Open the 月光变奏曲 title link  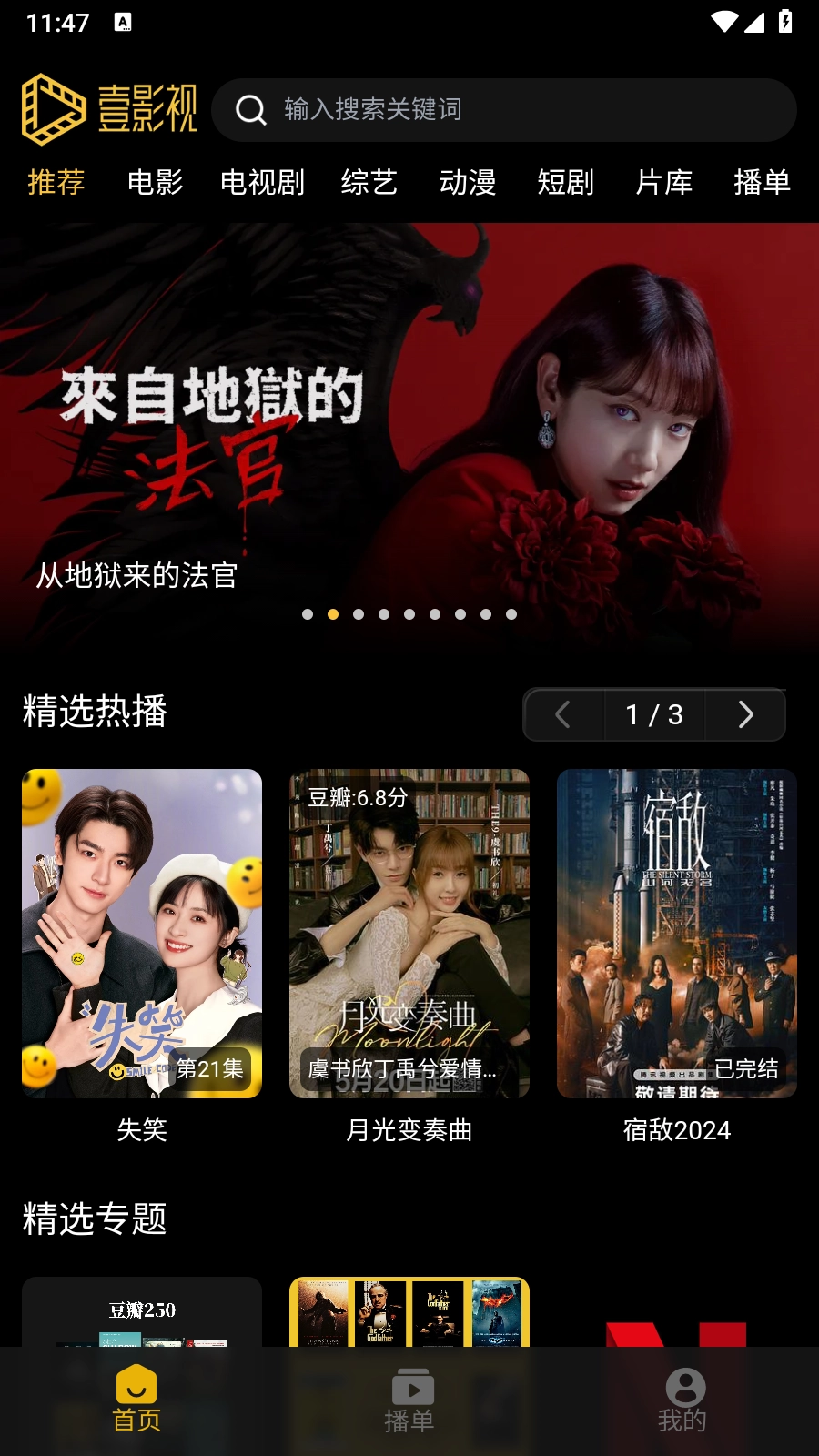(409, 1130)
